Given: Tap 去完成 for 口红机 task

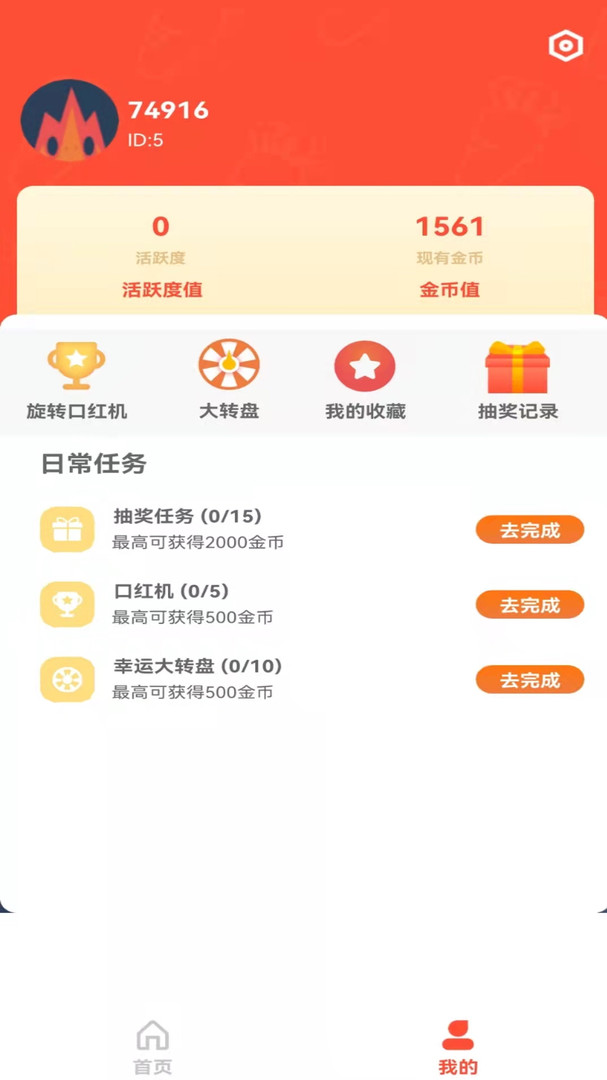Looking at the screenshot, I should (529, 605).
